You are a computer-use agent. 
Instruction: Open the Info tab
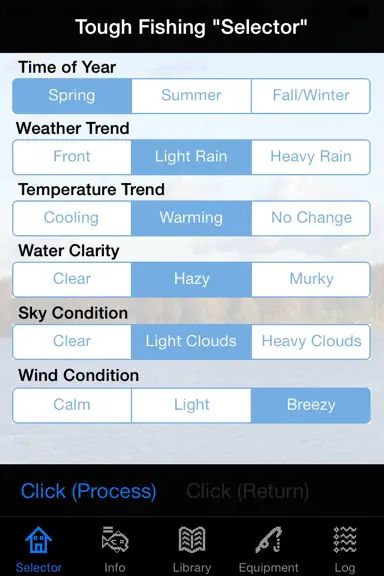click(x=115, y=550)
